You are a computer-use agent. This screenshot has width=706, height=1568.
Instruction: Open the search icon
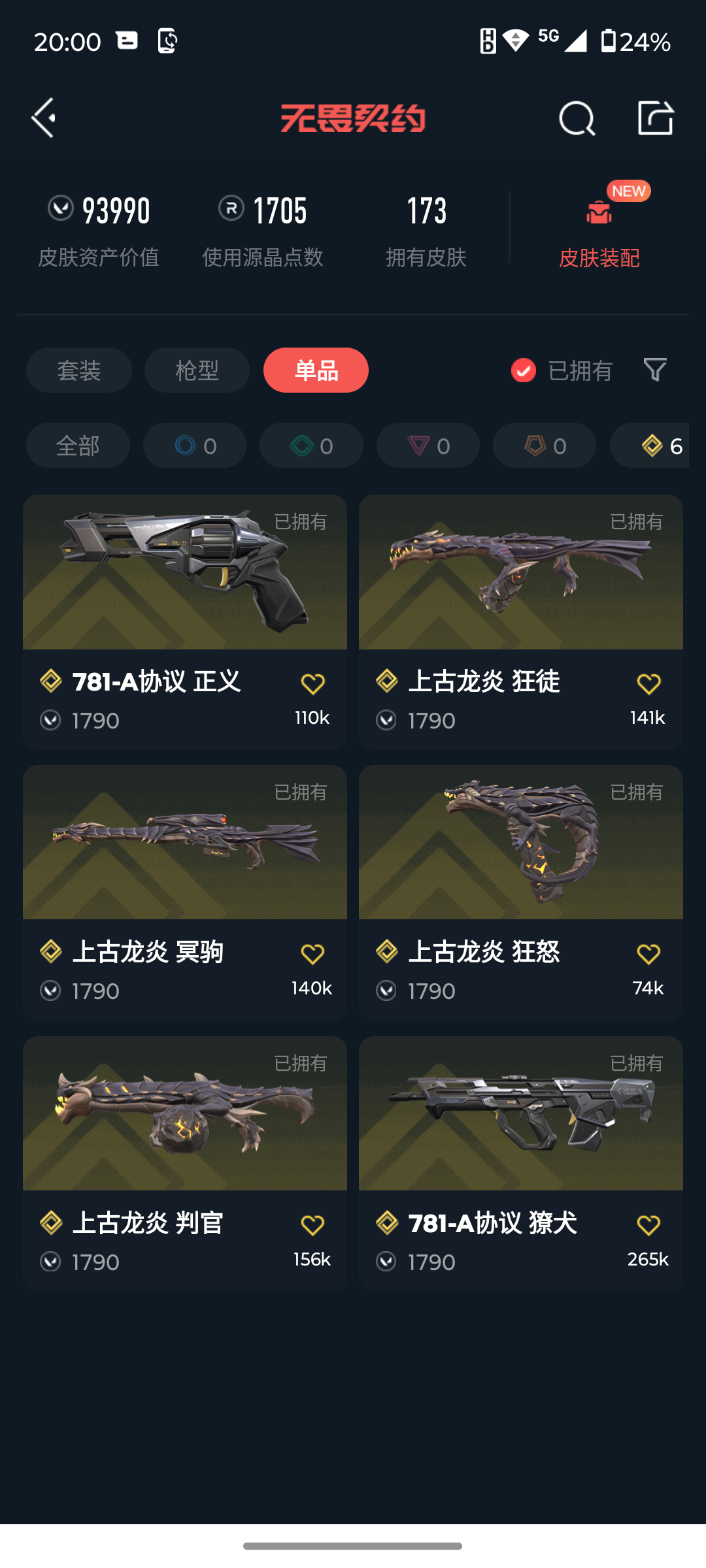pyautogui.click(x=577, y=118)
